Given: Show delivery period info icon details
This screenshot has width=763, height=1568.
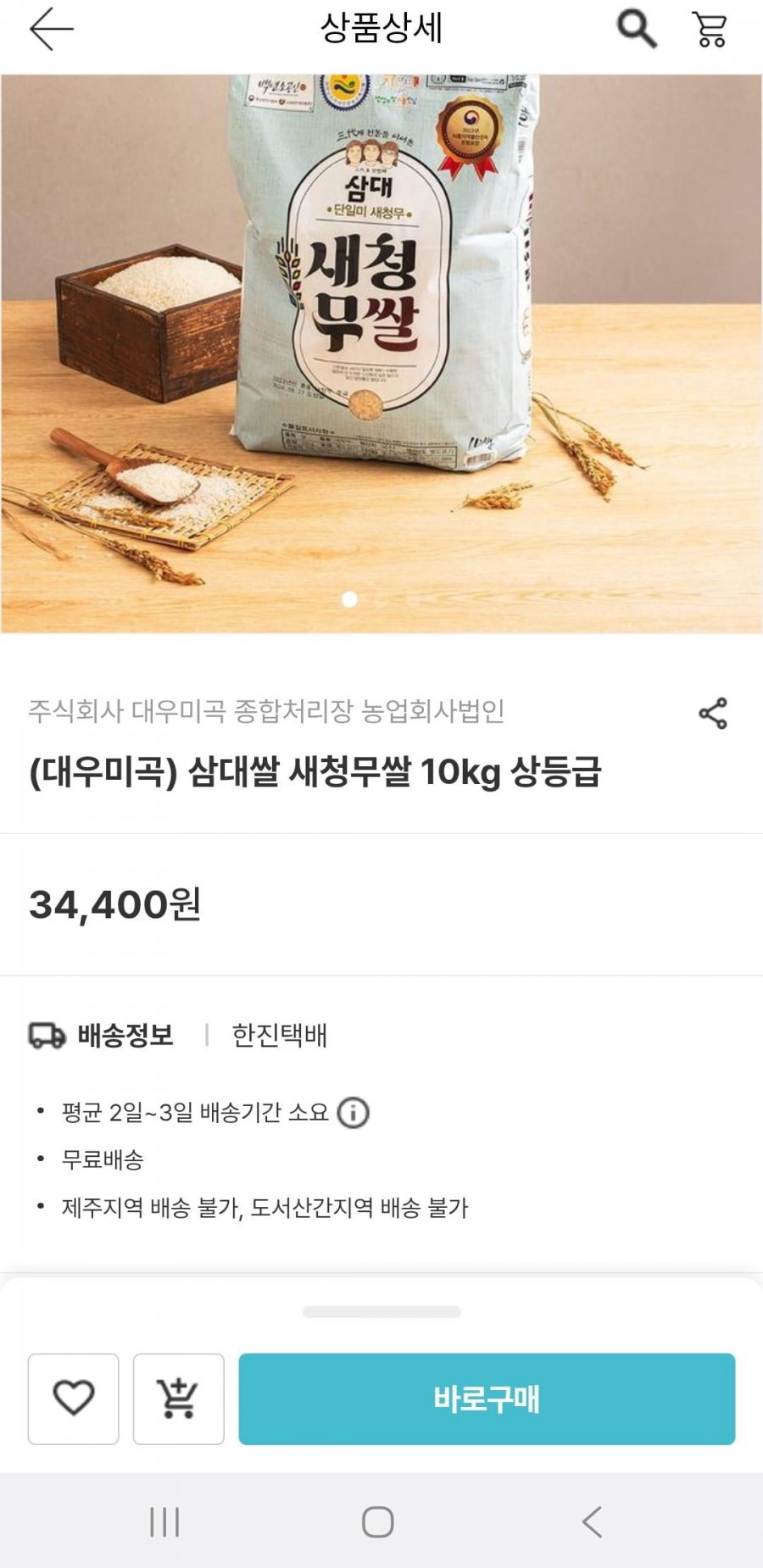Looking at the screenshot, I should click(x=354, y=1113).
